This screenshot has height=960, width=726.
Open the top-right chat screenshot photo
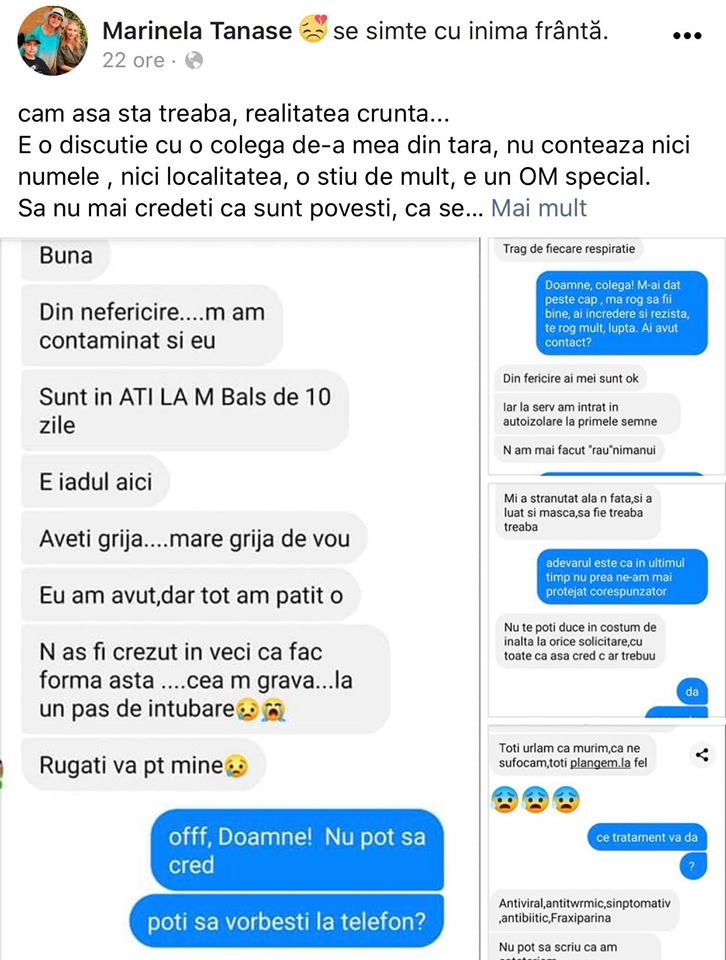click(606, 355)
